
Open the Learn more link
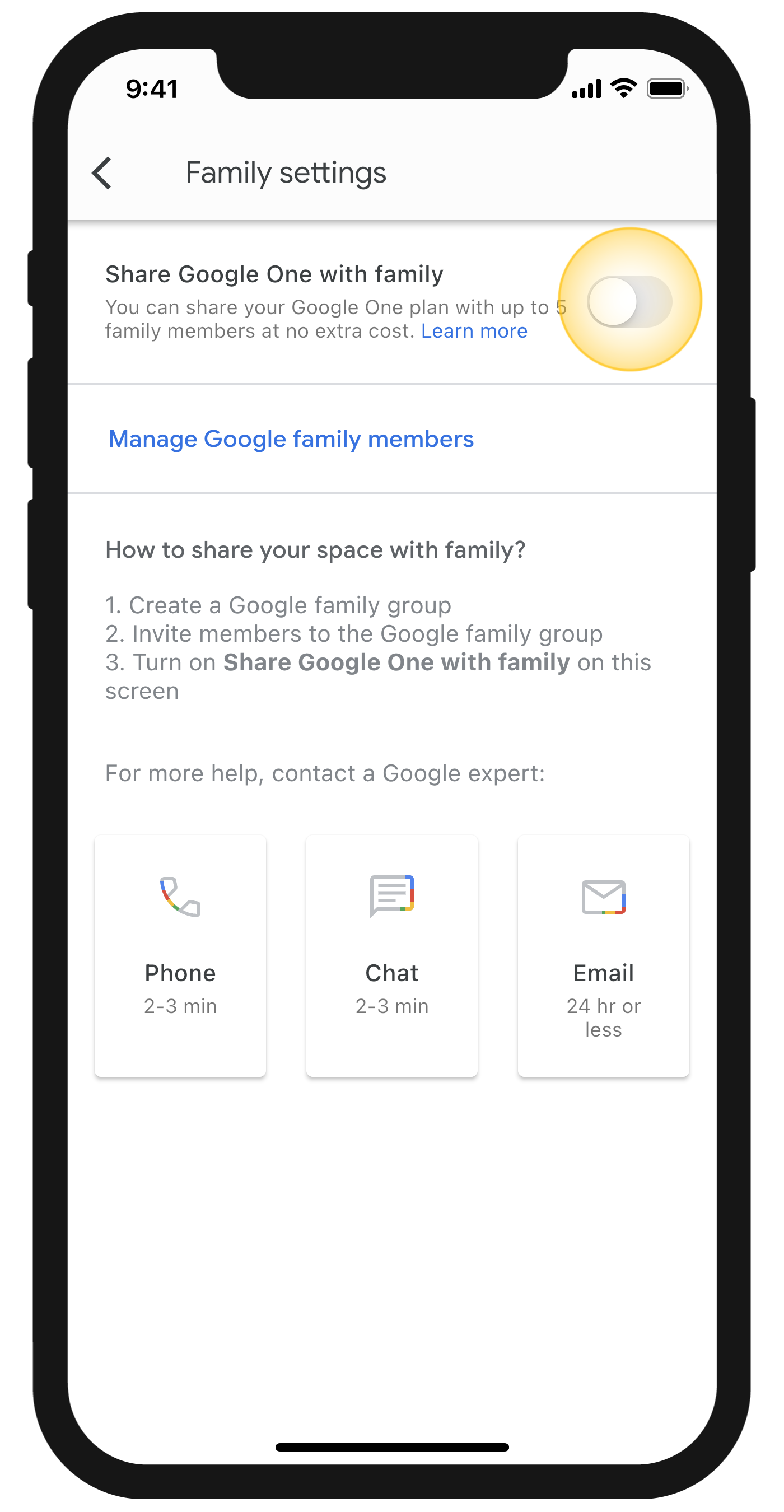[x=474, y=331]
